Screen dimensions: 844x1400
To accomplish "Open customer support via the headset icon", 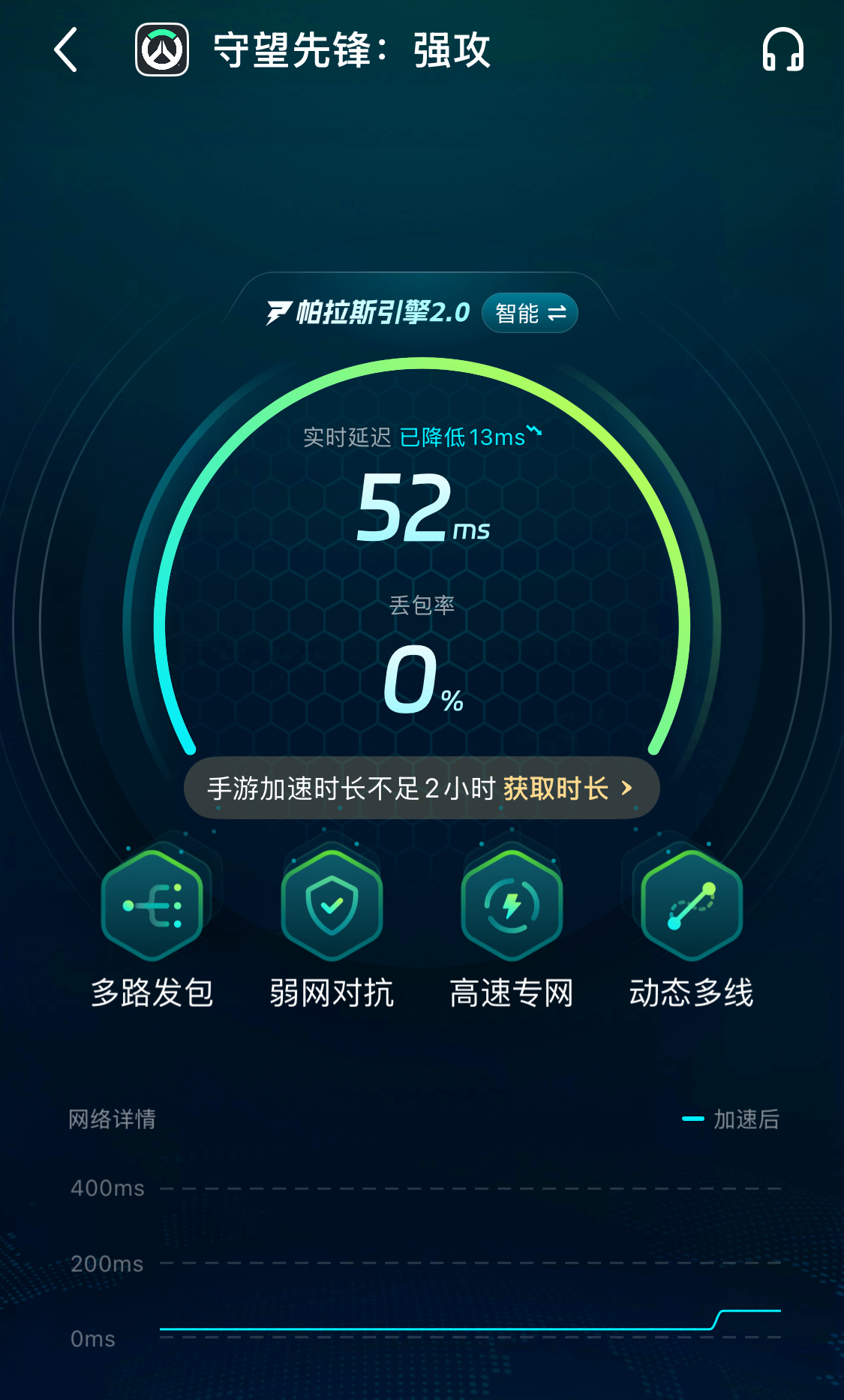I will click(x=782, y=50).
